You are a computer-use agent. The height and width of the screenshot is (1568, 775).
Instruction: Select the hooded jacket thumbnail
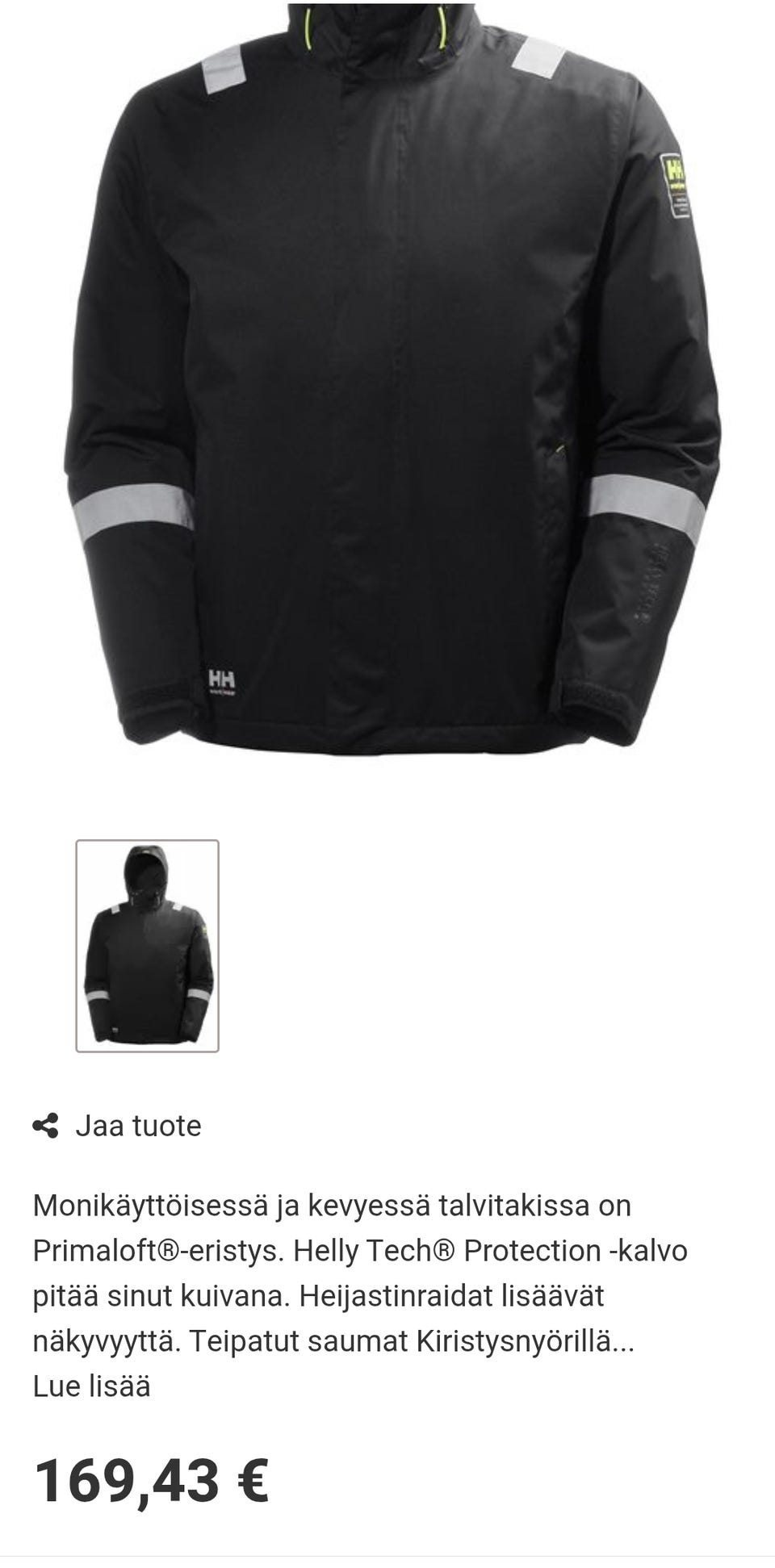click(147, 946)
